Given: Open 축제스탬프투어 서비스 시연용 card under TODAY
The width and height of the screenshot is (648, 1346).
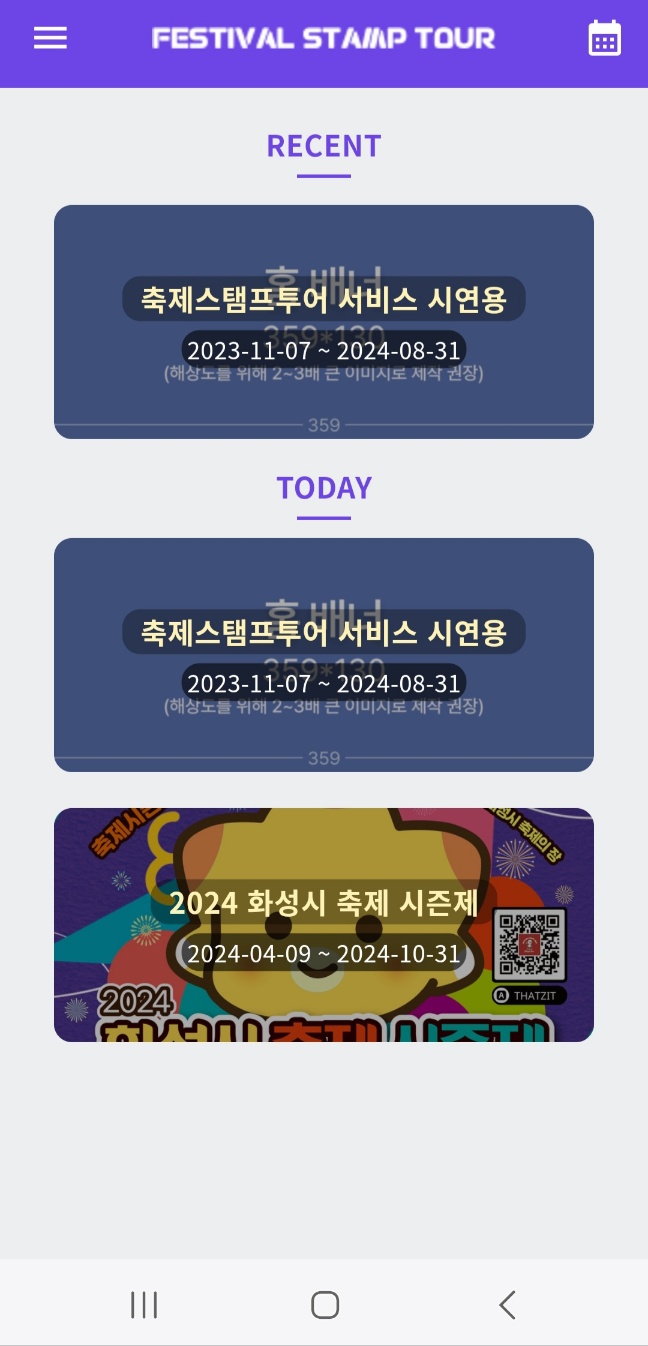Looking at the screenshot, I should [324, 655].
